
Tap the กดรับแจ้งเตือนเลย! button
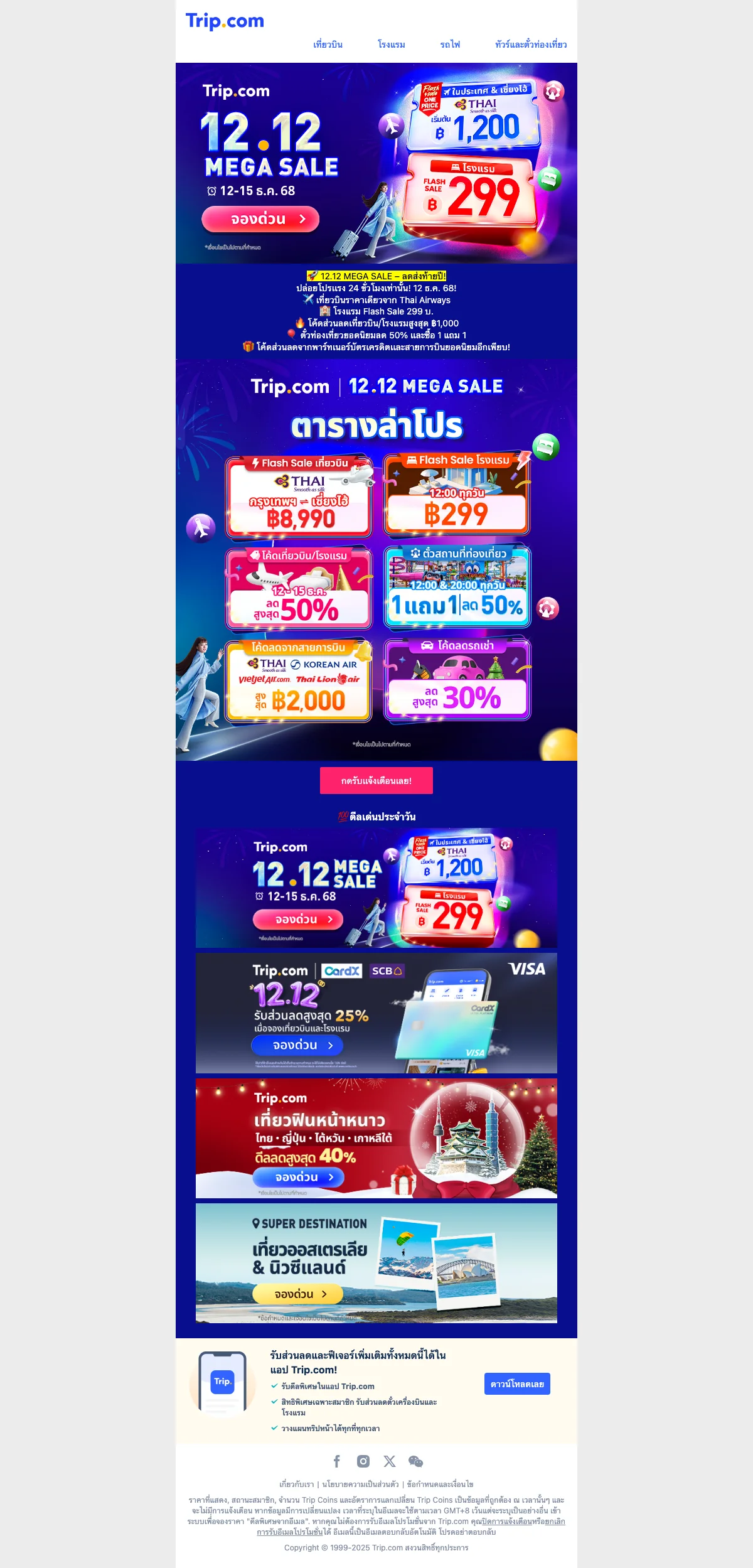pos(376,780)
